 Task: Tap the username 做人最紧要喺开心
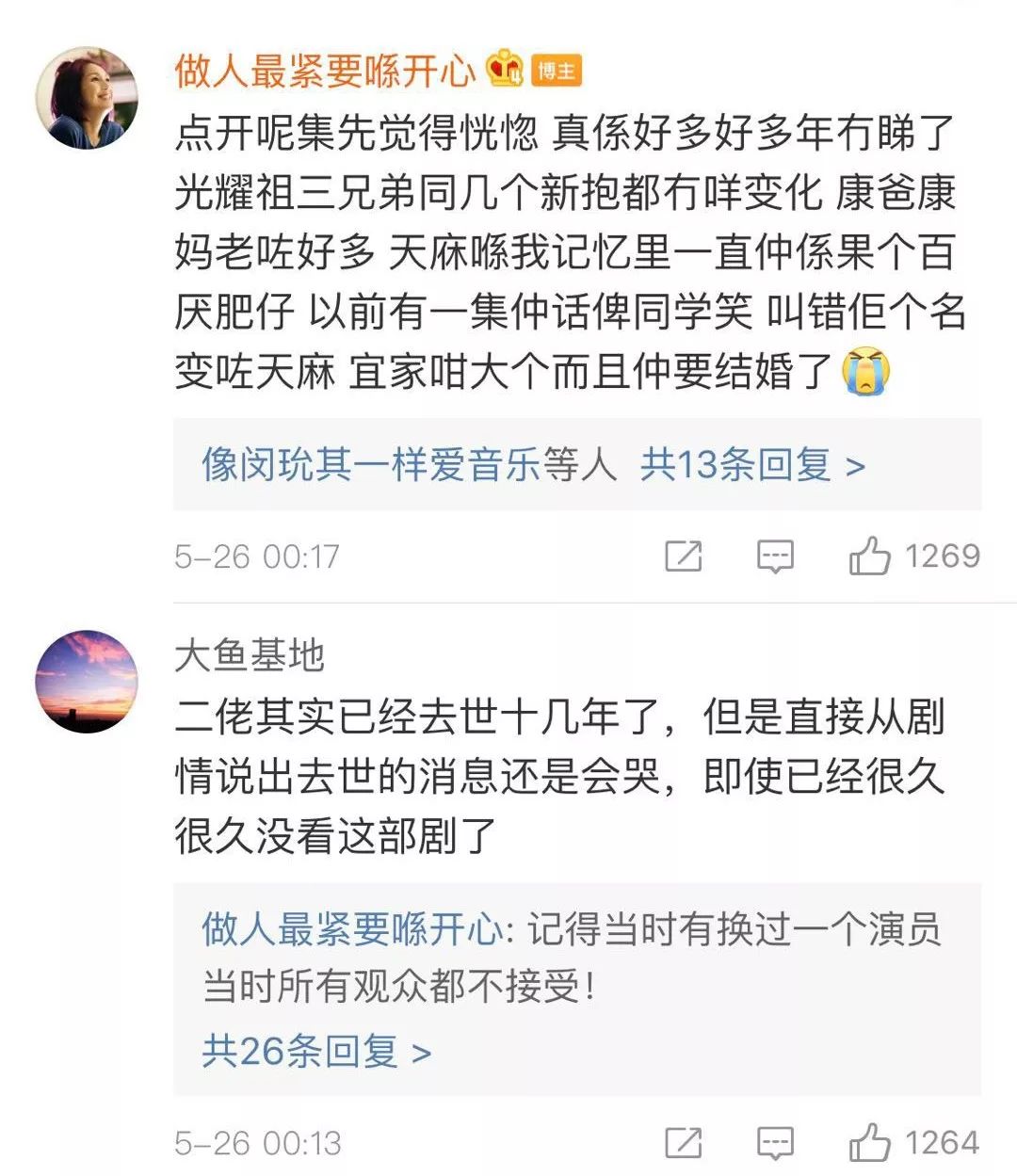click(325, 72)
